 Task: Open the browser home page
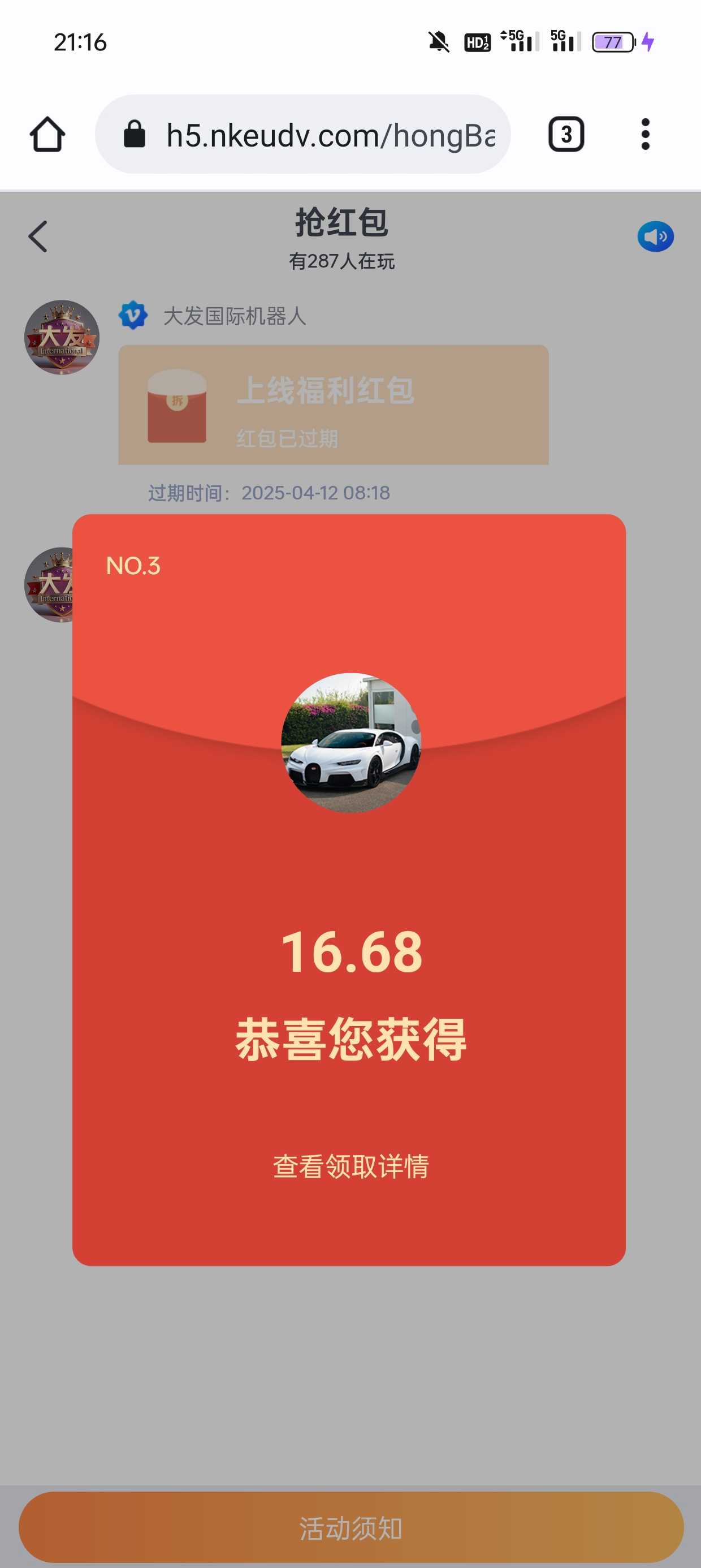(47, 135)
